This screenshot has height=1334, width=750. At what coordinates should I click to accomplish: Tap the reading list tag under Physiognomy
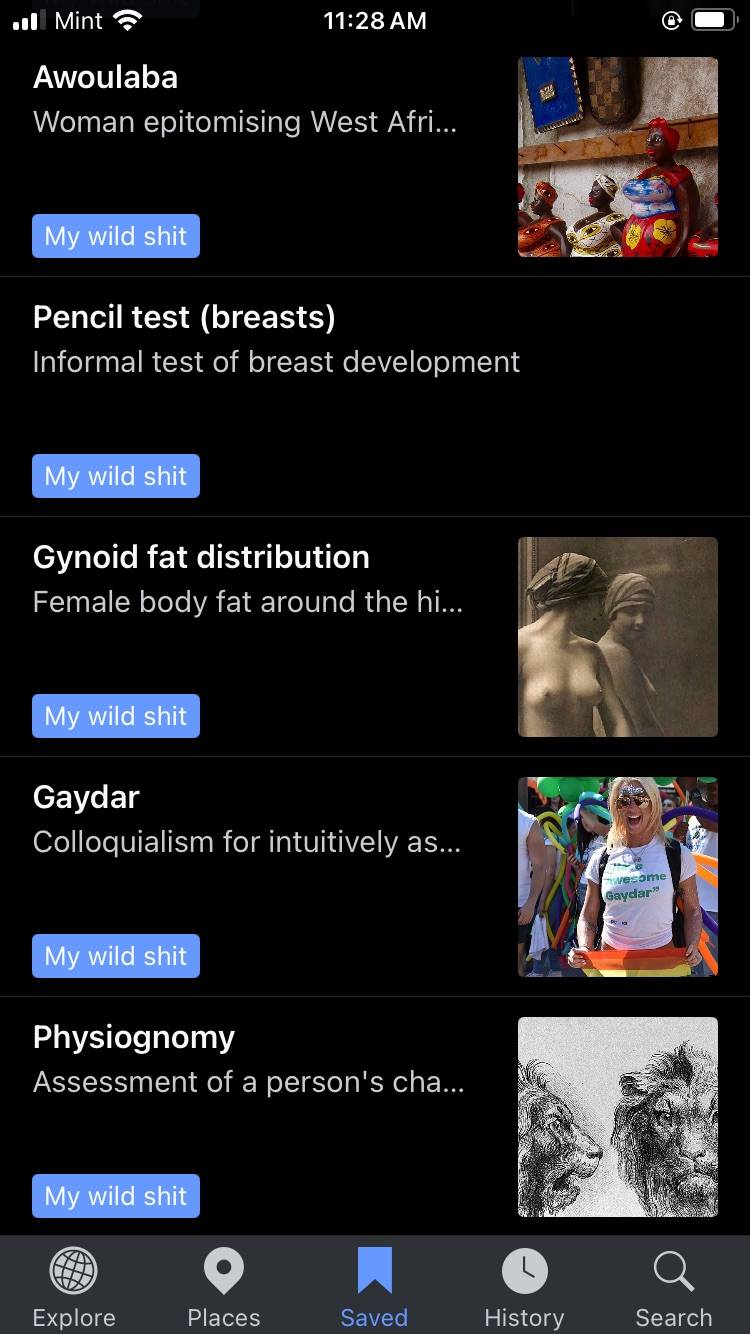(116, 1196)
